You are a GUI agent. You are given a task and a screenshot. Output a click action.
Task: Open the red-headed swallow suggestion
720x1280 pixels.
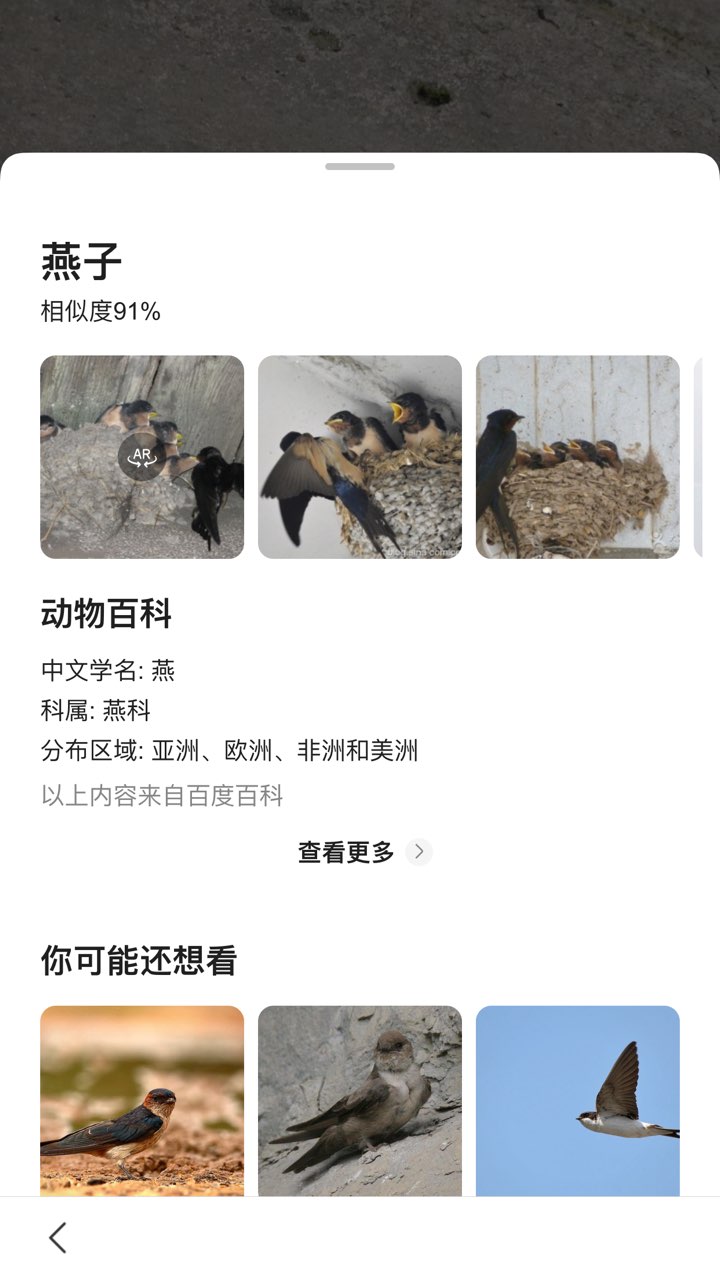[x=142, y=1101]
